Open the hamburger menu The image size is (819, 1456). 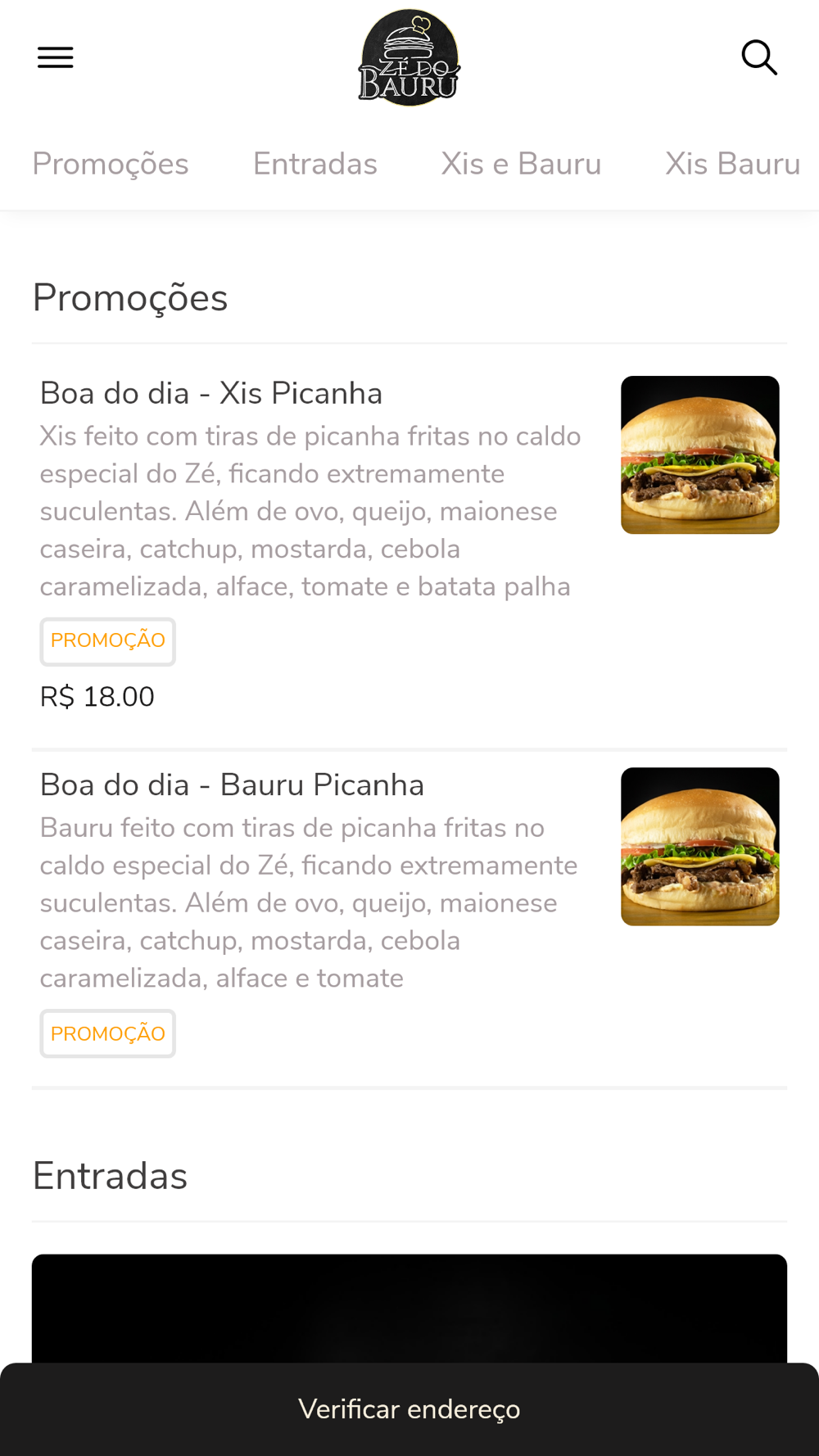56,57
